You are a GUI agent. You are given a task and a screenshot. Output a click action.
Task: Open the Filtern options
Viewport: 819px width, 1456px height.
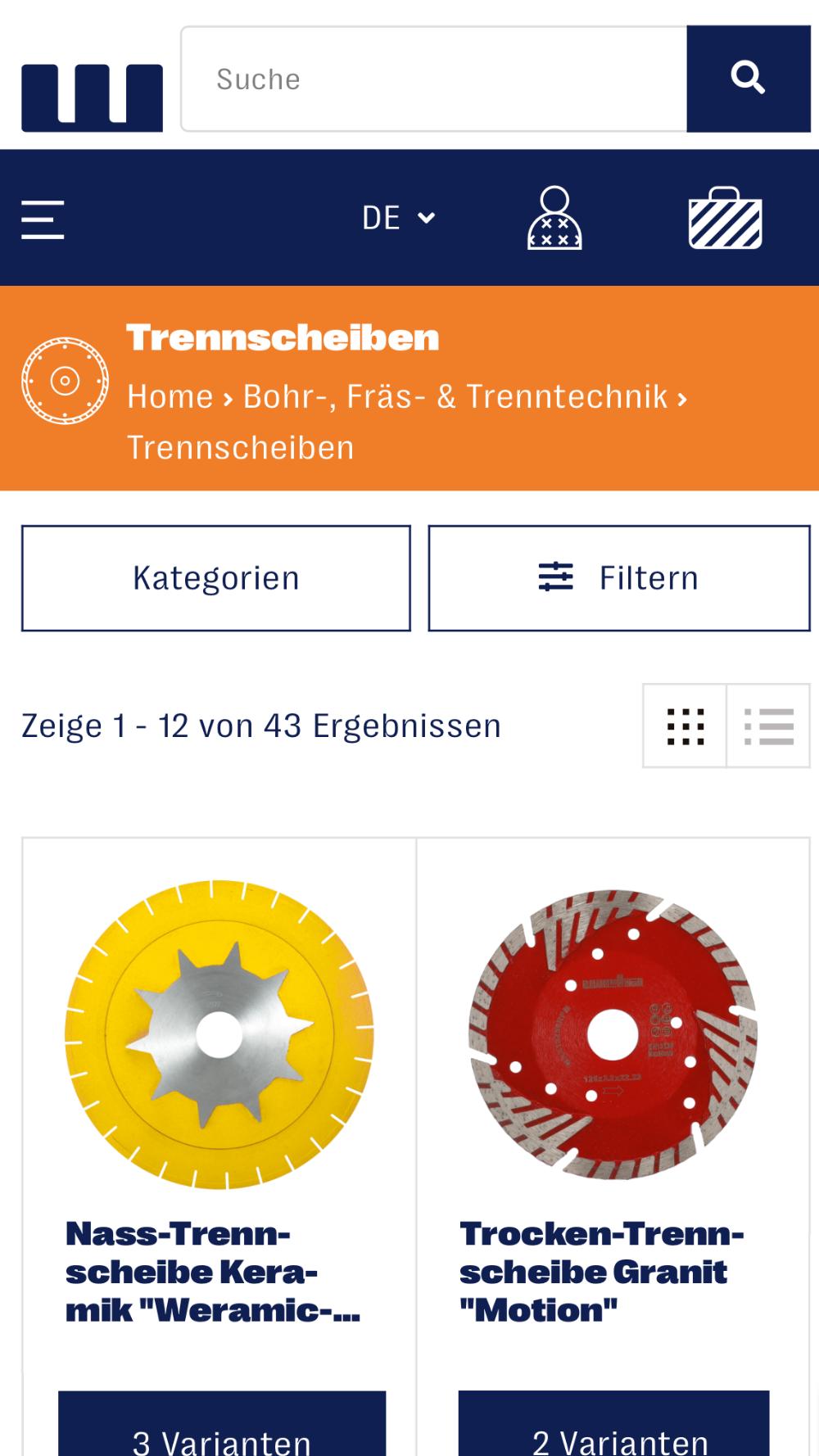tap(618, 578)
